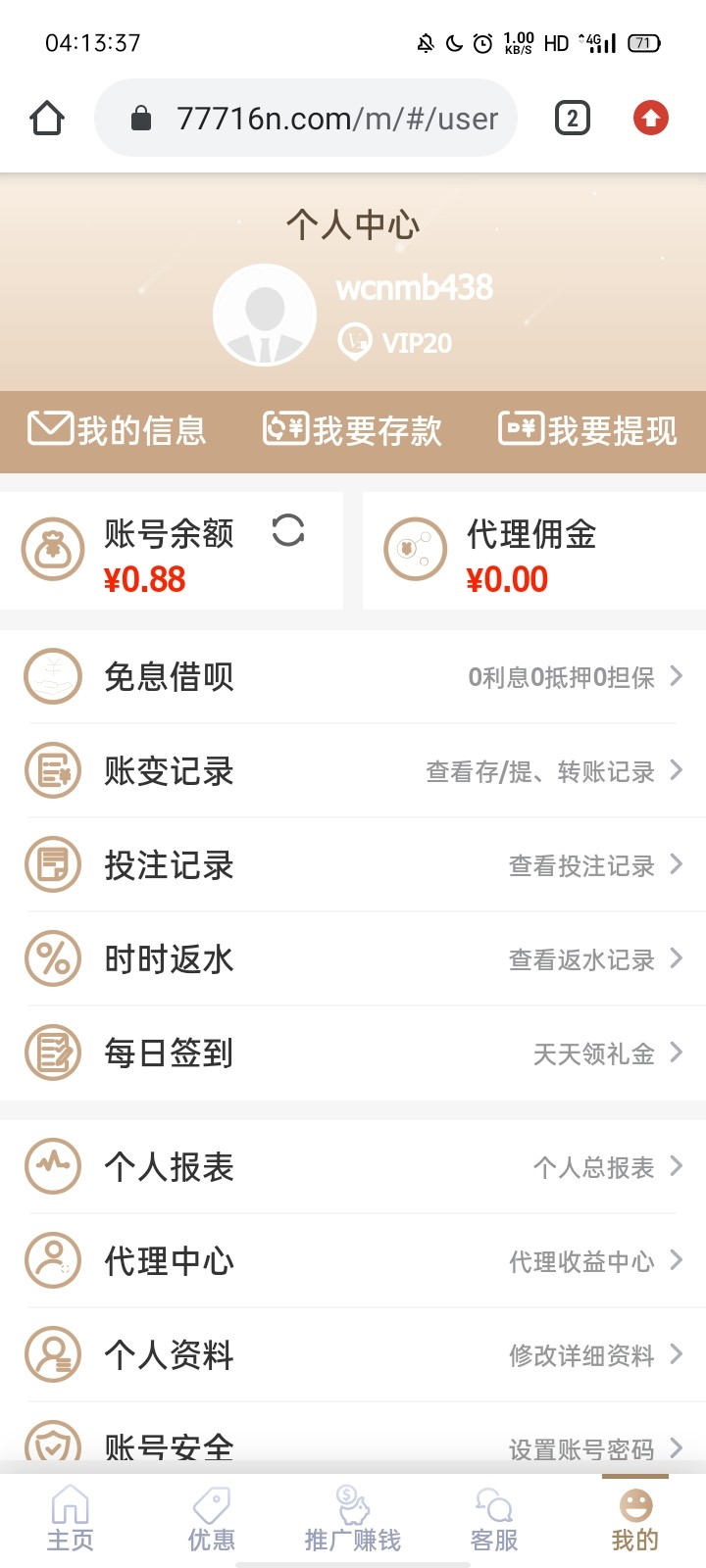The image size is (706, 1568).
Task: Switch to the 优惠 tab
Action: pyautogui.click(x=212, y=1519)
